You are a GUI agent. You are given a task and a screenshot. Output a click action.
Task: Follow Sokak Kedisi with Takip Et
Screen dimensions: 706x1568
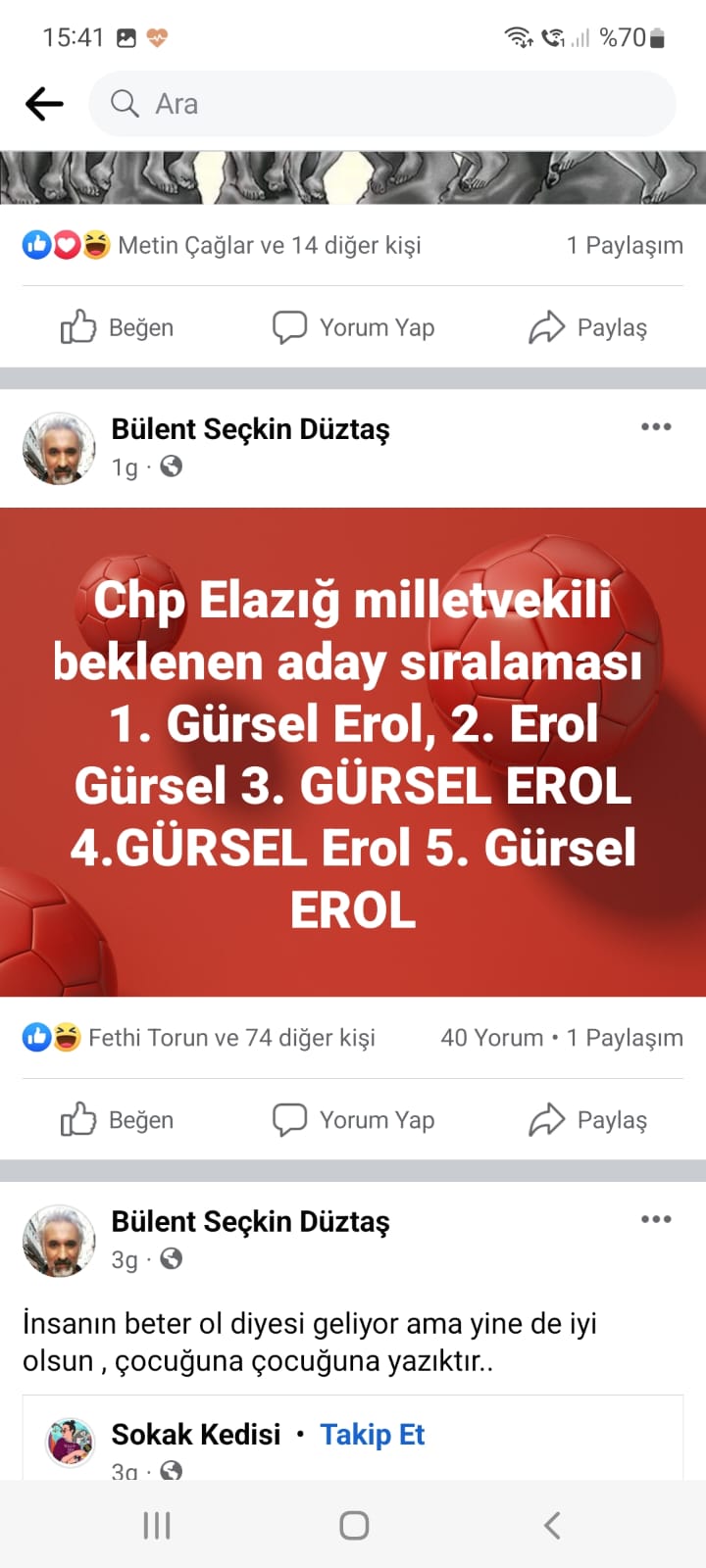point(372,1435)
